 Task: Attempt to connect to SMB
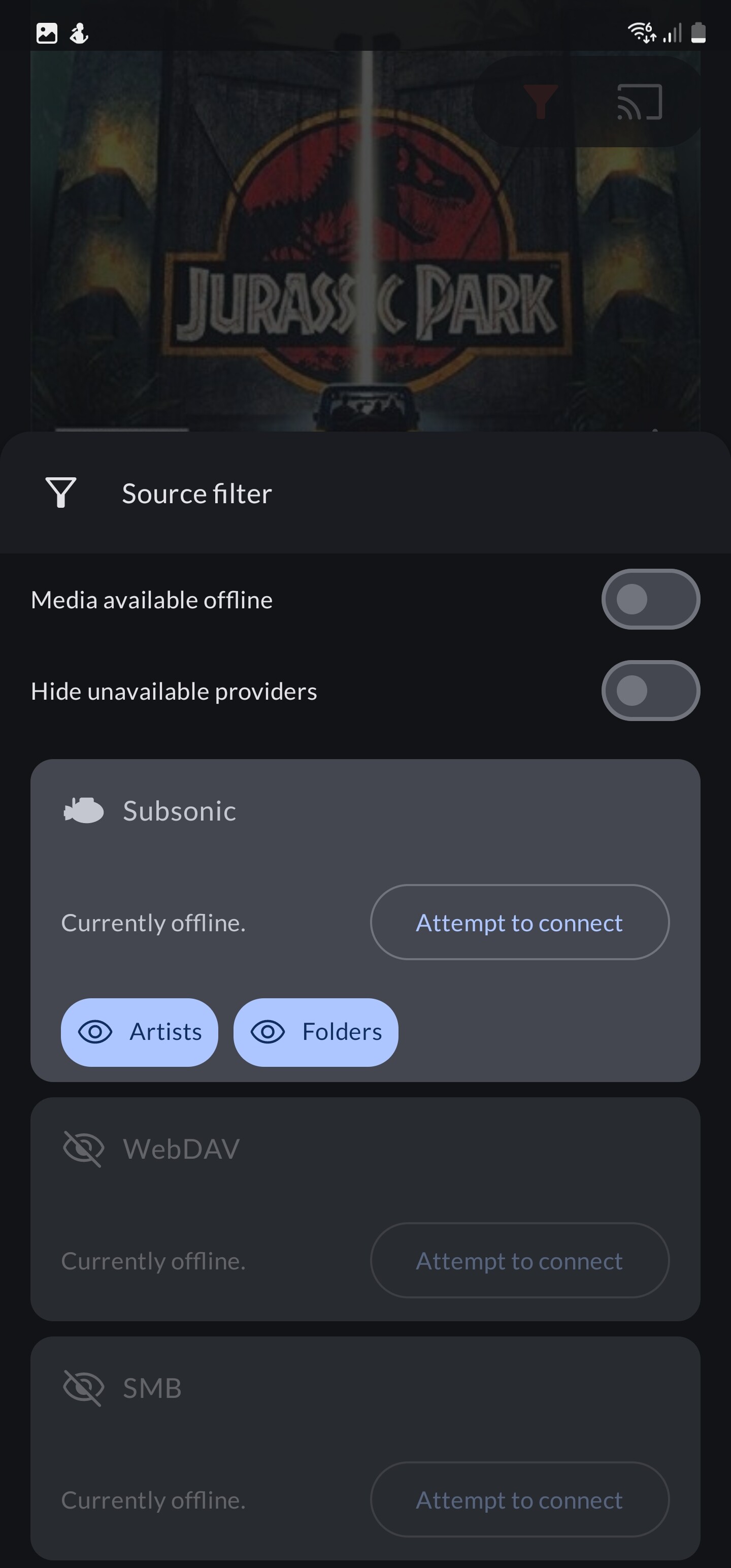pos(520,1500)
